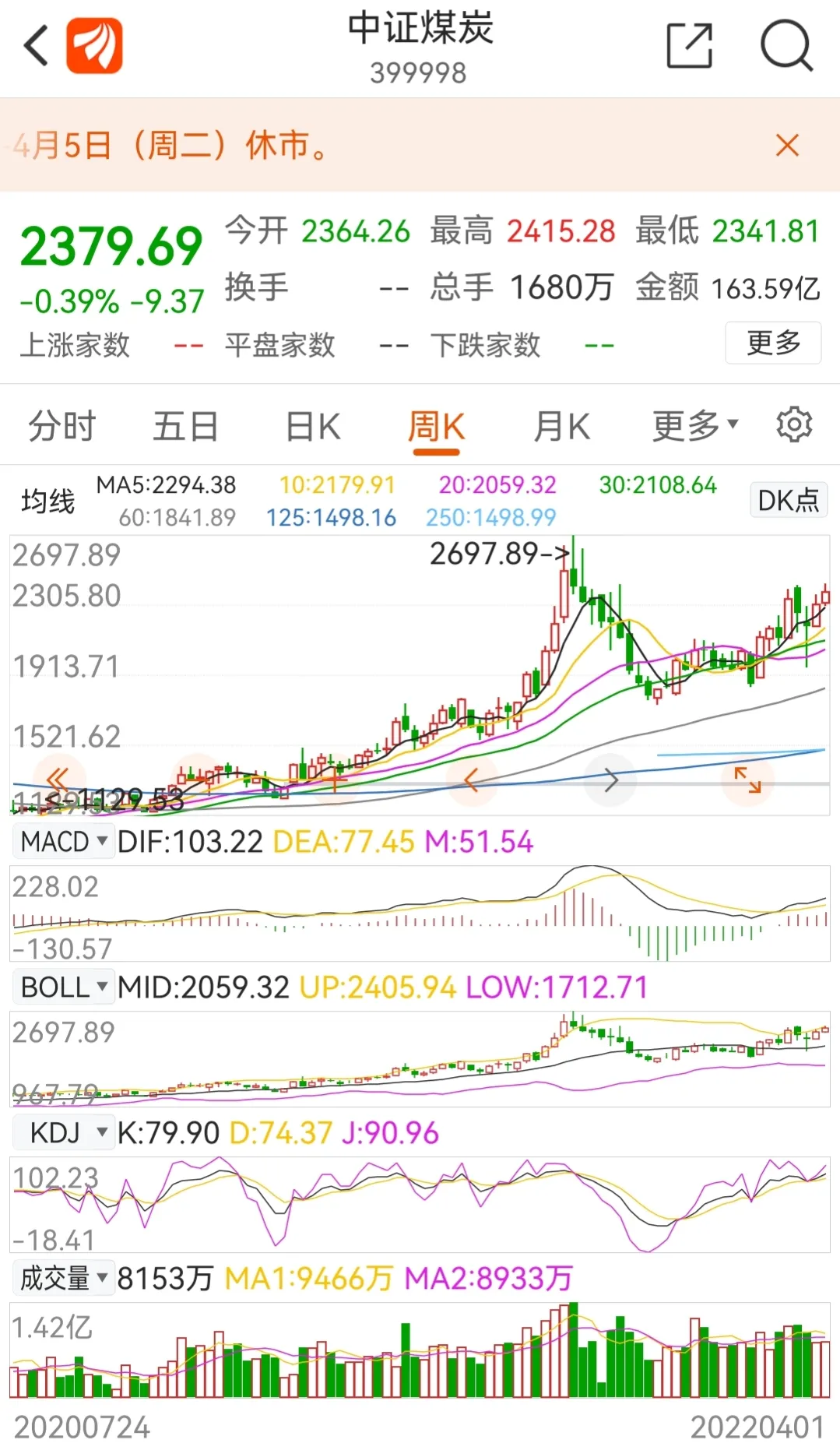Expand the 更多 chart period dropdown
This screenshot has width=840, height=1443.
pos(694,426)
